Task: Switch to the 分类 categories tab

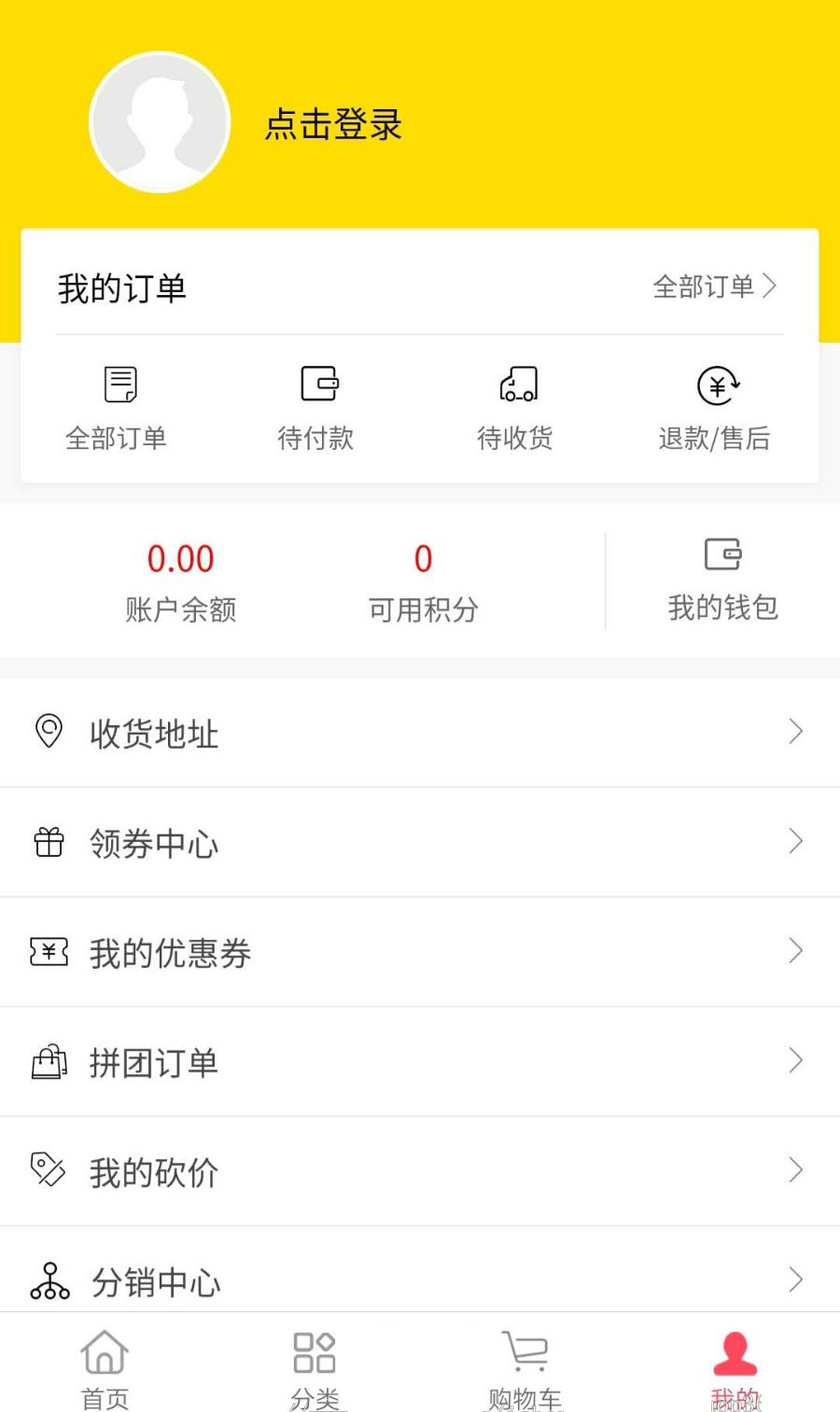Action: coord(315,1368)
